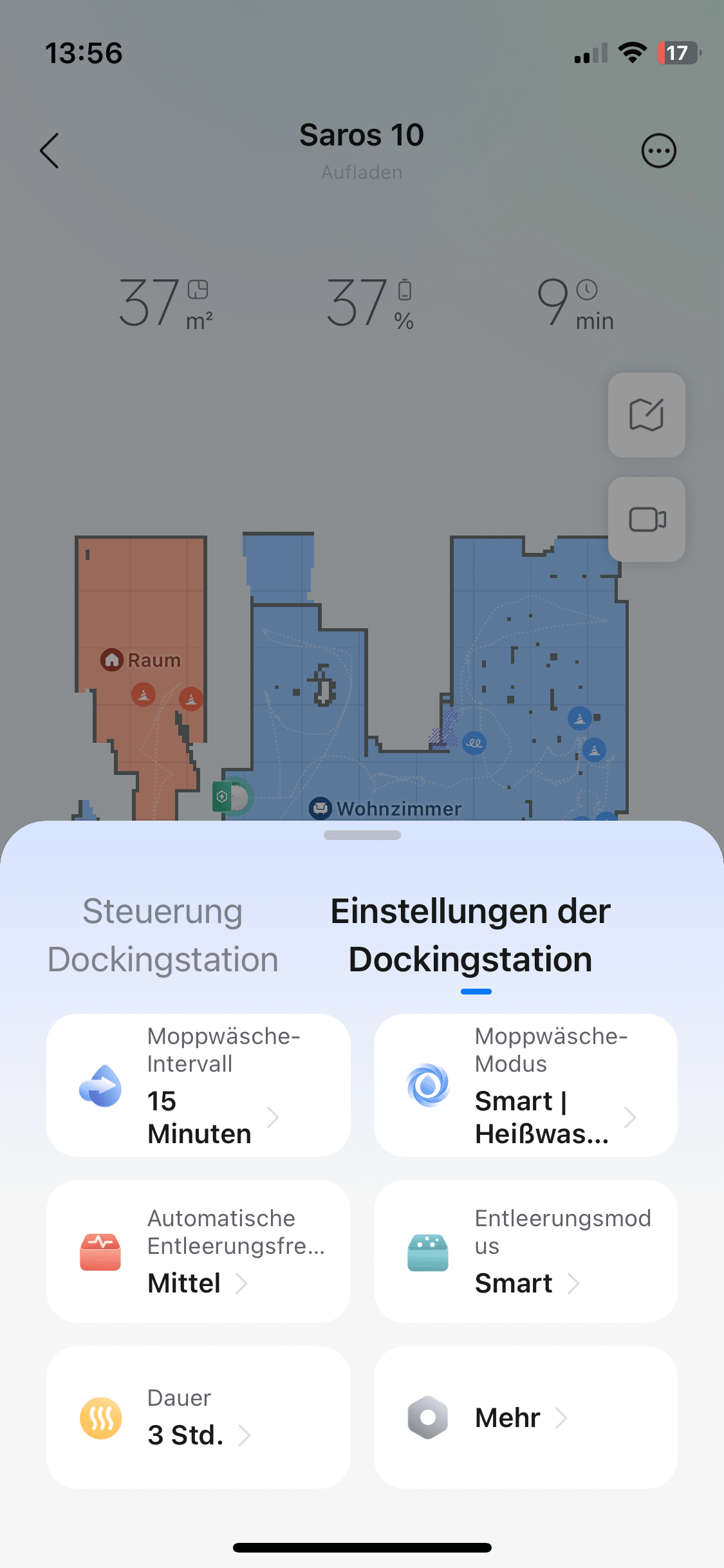Open Moppwäsche-Intervall setting
724x1568 pixels.
[198, 1085]
